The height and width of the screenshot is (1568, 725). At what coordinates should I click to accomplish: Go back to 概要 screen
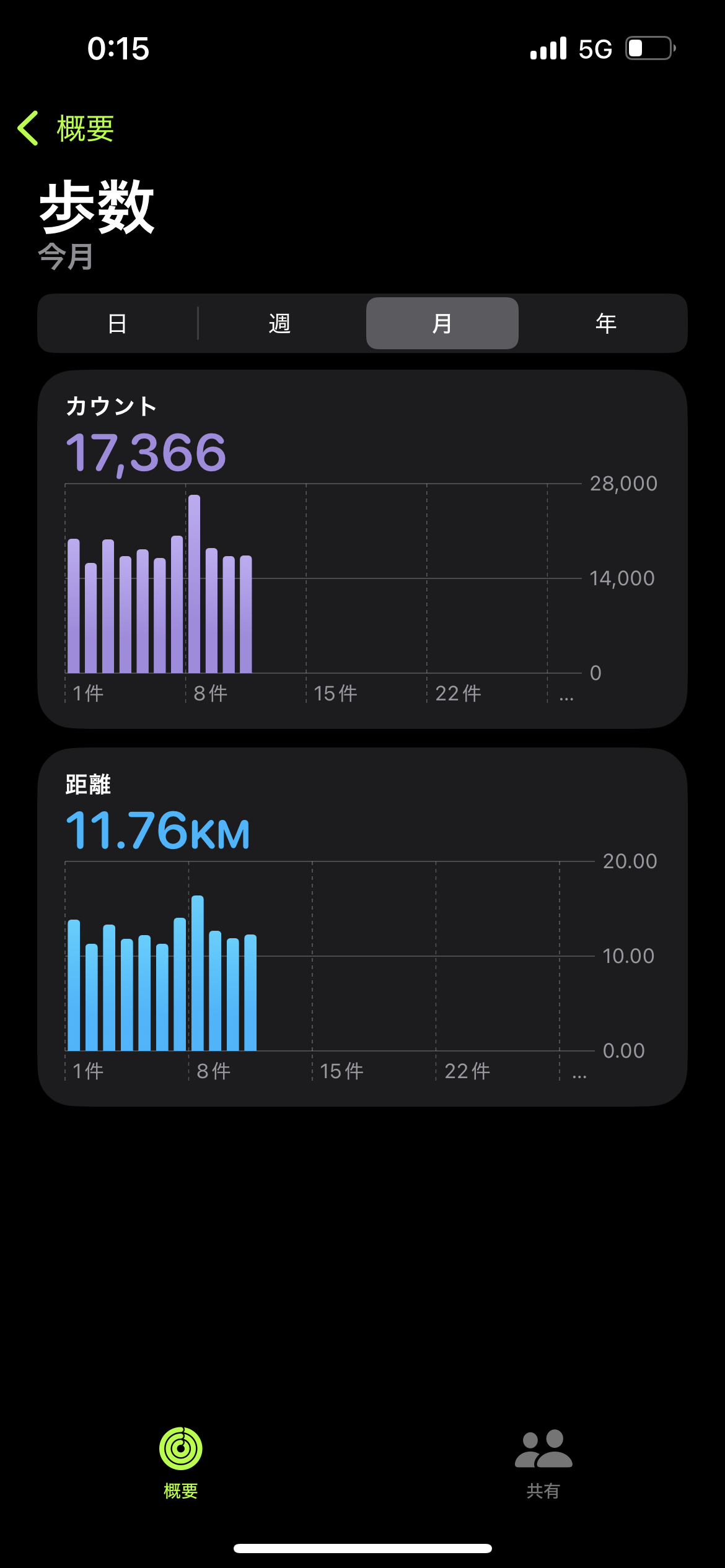(x=67, y=128)
